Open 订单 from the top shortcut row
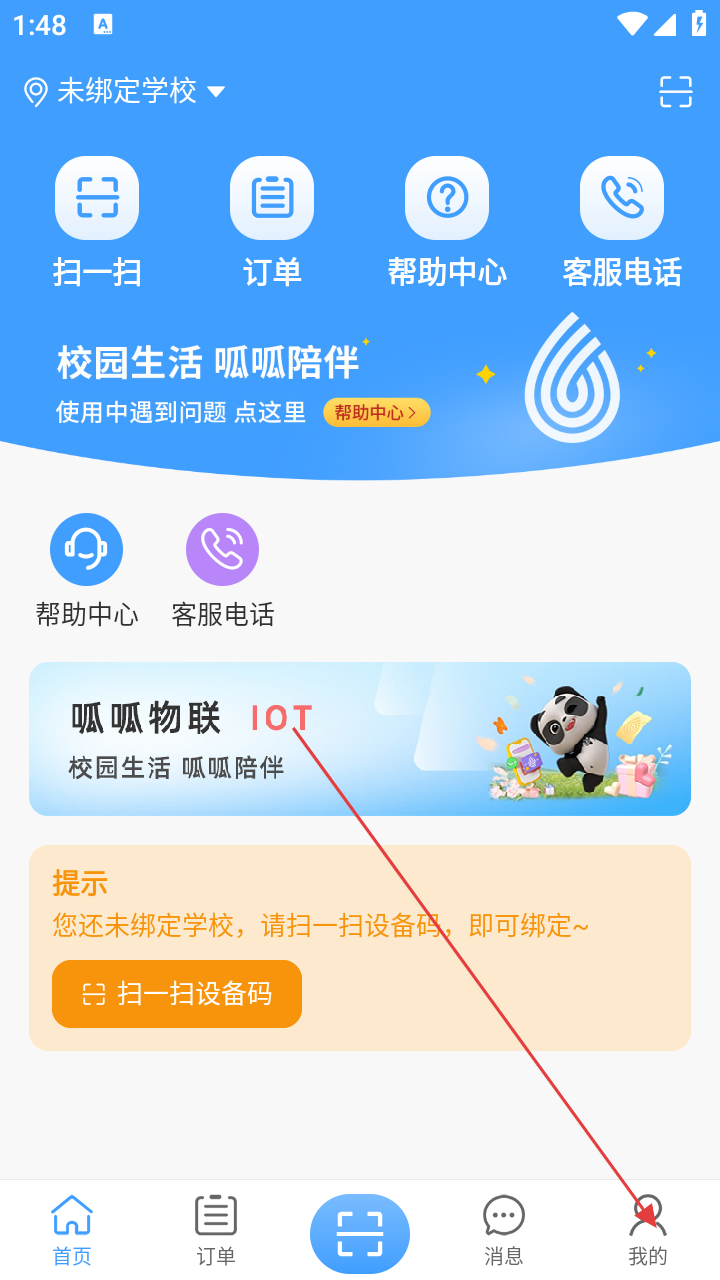This screenshot has height=1280, width=720. [x=272, y=198]
